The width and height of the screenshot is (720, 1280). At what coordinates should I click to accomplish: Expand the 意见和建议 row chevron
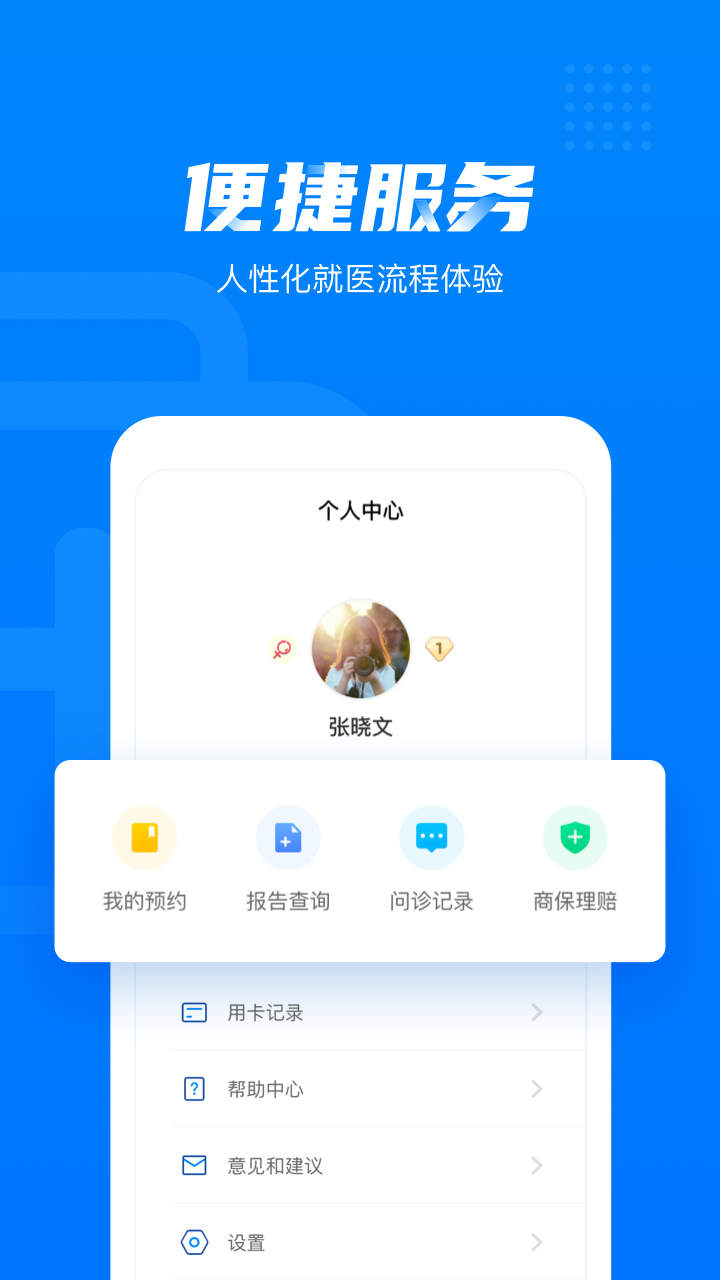(x=538, y=1166)
